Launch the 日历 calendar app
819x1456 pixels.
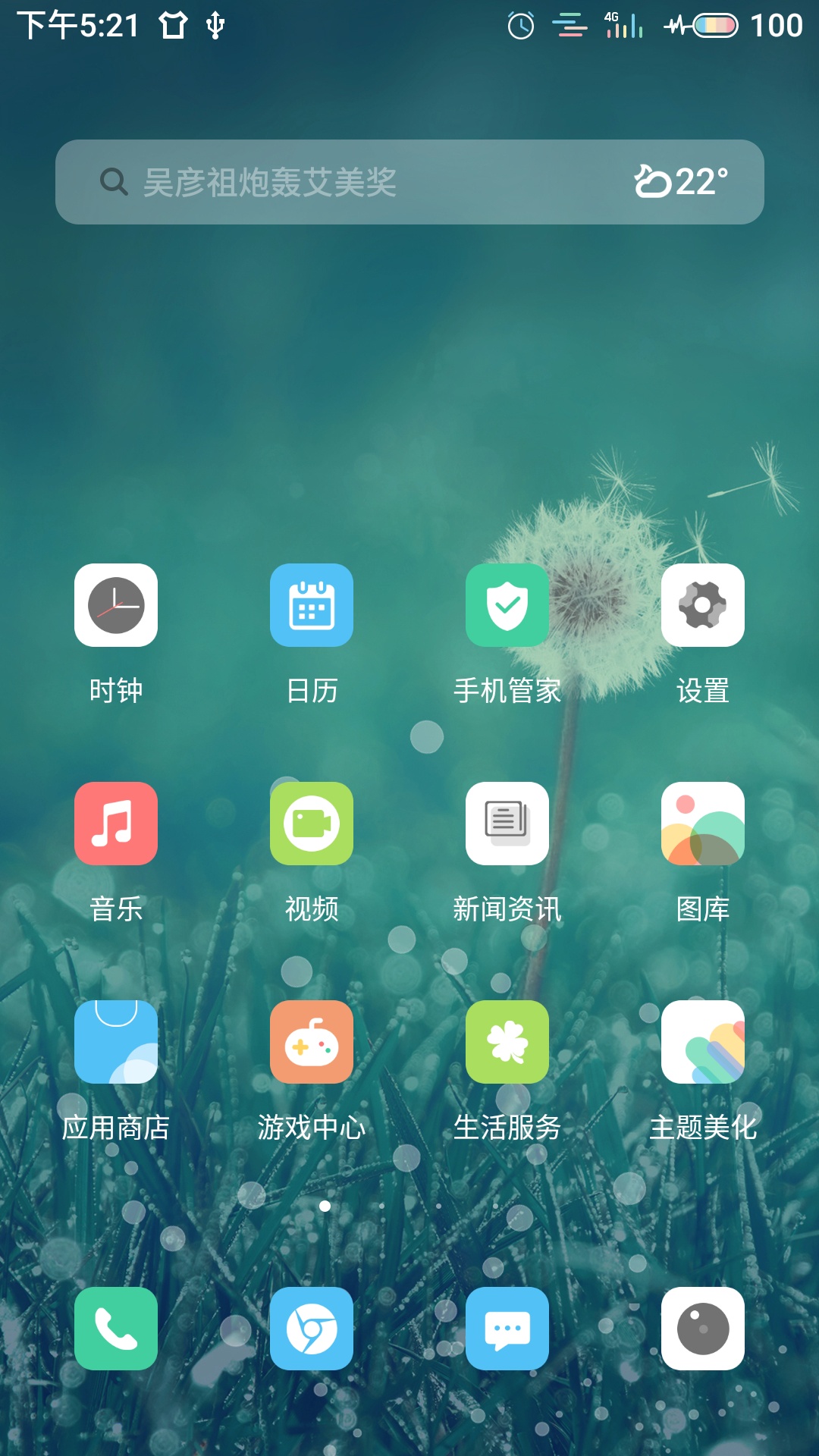(x=312, y=605)
